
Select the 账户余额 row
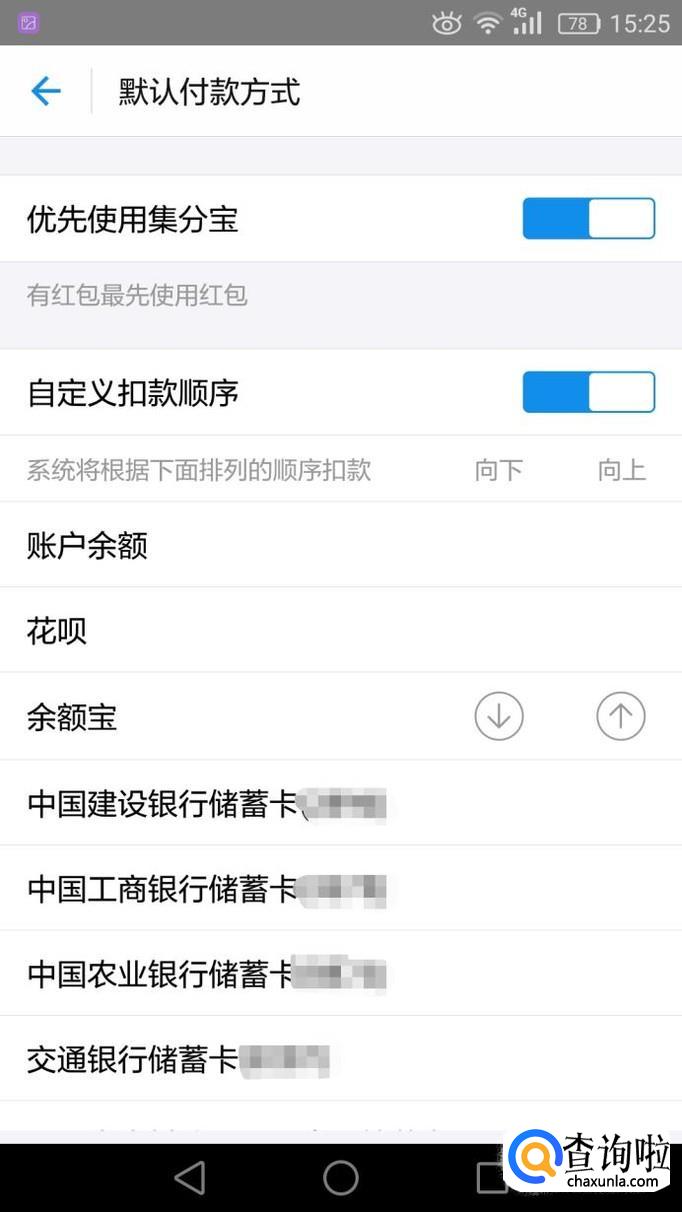point(341,545)
